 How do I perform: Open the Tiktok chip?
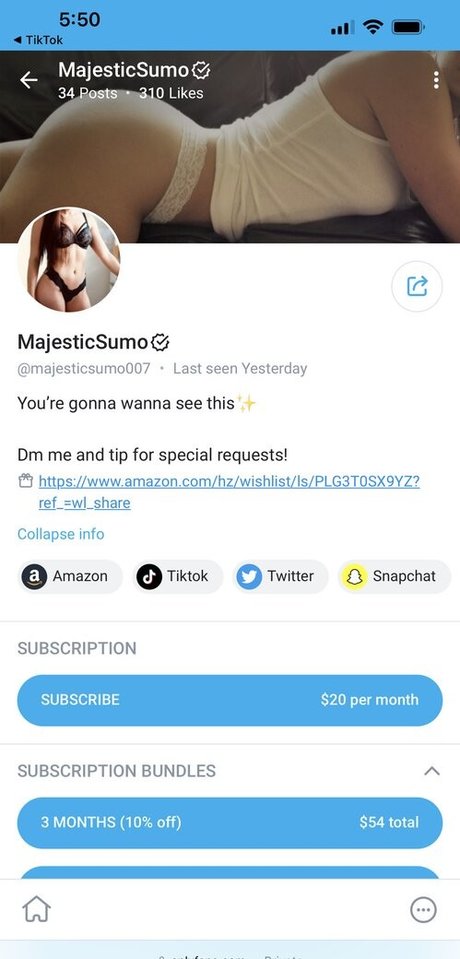point(177,576)
